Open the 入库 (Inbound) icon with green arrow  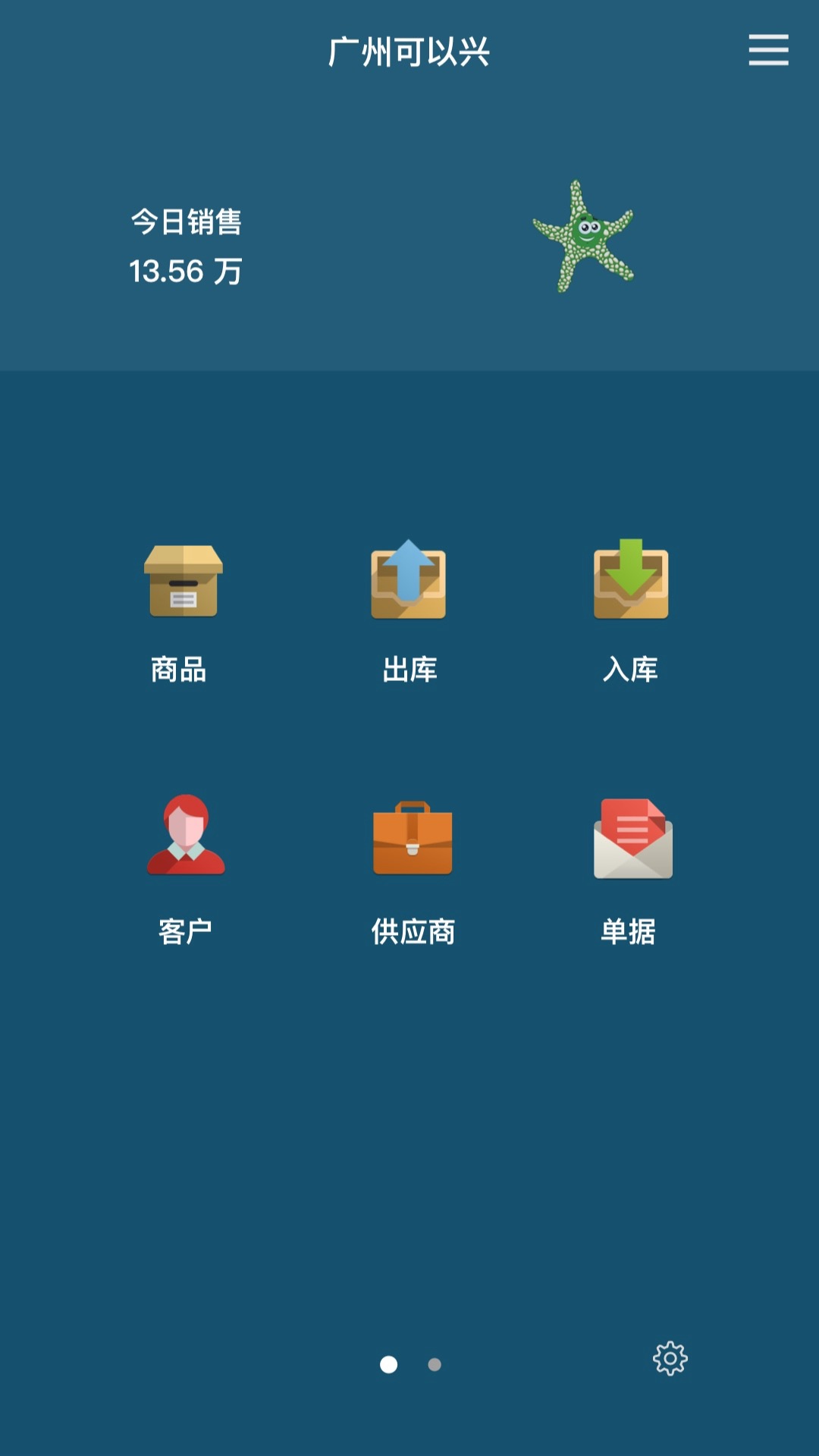pos(631,584)
